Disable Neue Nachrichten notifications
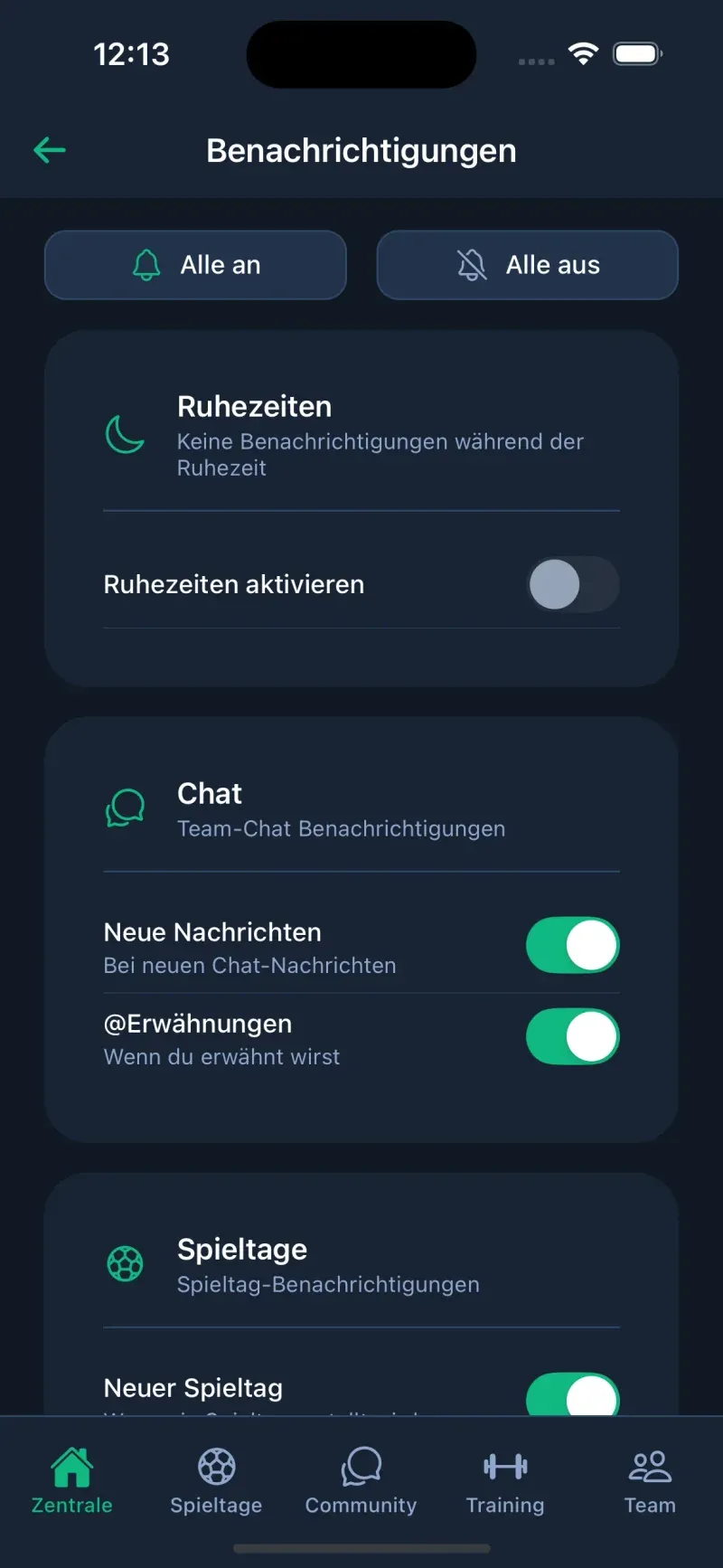Screen dimensions: 723x1568 click(x=573, y=946)
